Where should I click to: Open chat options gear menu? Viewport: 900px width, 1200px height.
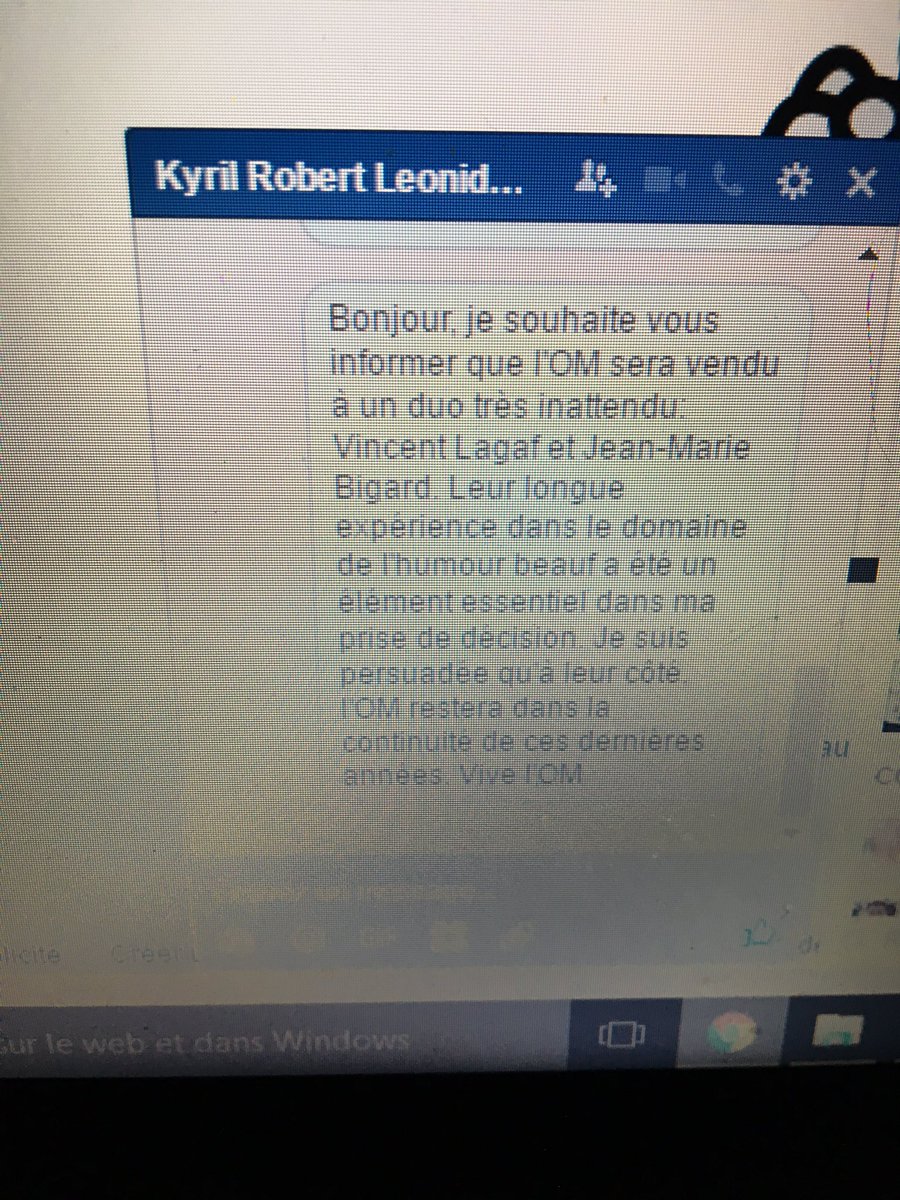click(794, 181)
